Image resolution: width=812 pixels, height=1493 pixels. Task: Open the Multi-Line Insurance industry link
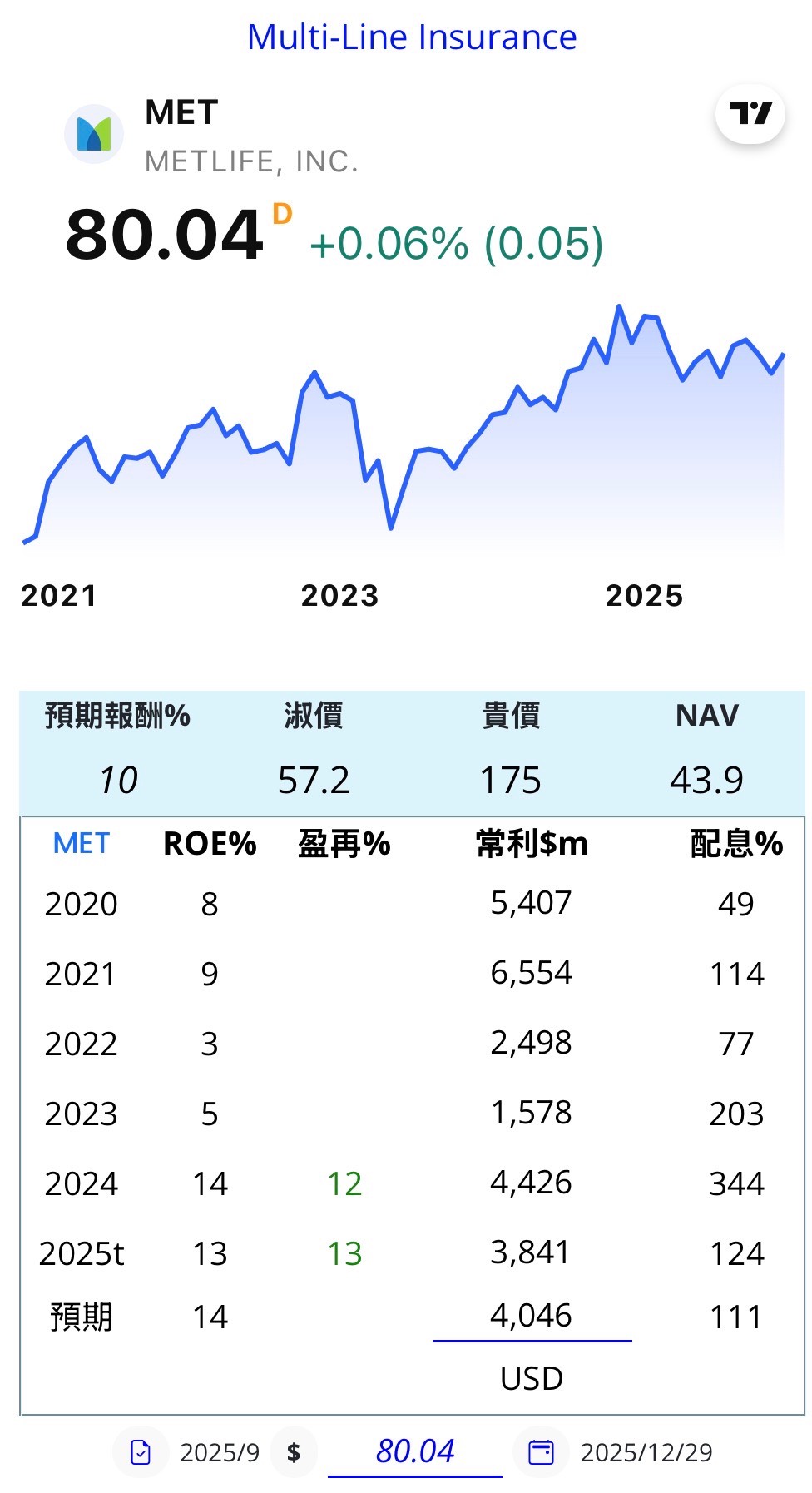point(412,37)
